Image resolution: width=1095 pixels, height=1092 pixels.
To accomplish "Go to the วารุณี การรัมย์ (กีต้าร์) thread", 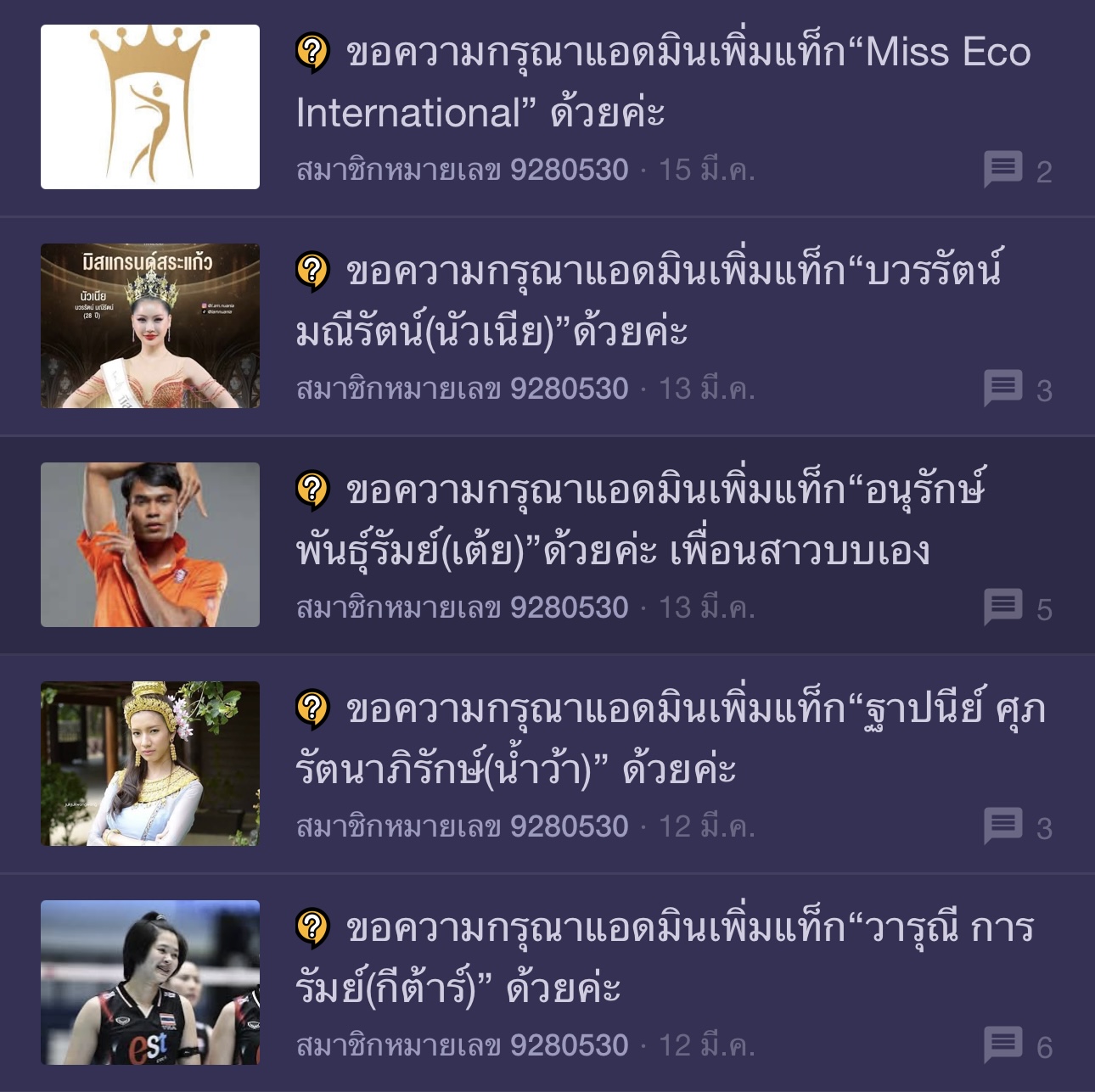I will [662, 958].
